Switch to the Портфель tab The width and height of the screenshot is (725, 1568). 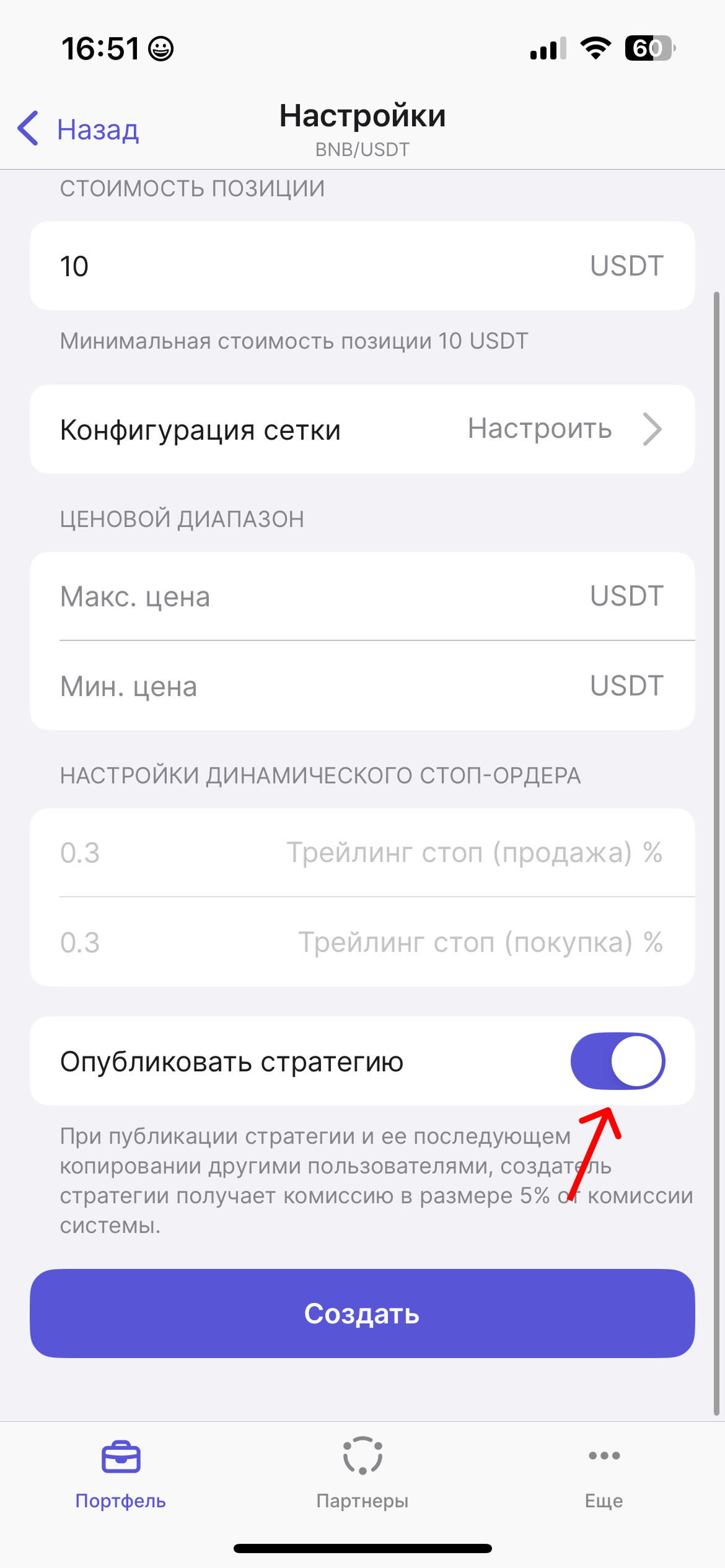(121, 1473)
